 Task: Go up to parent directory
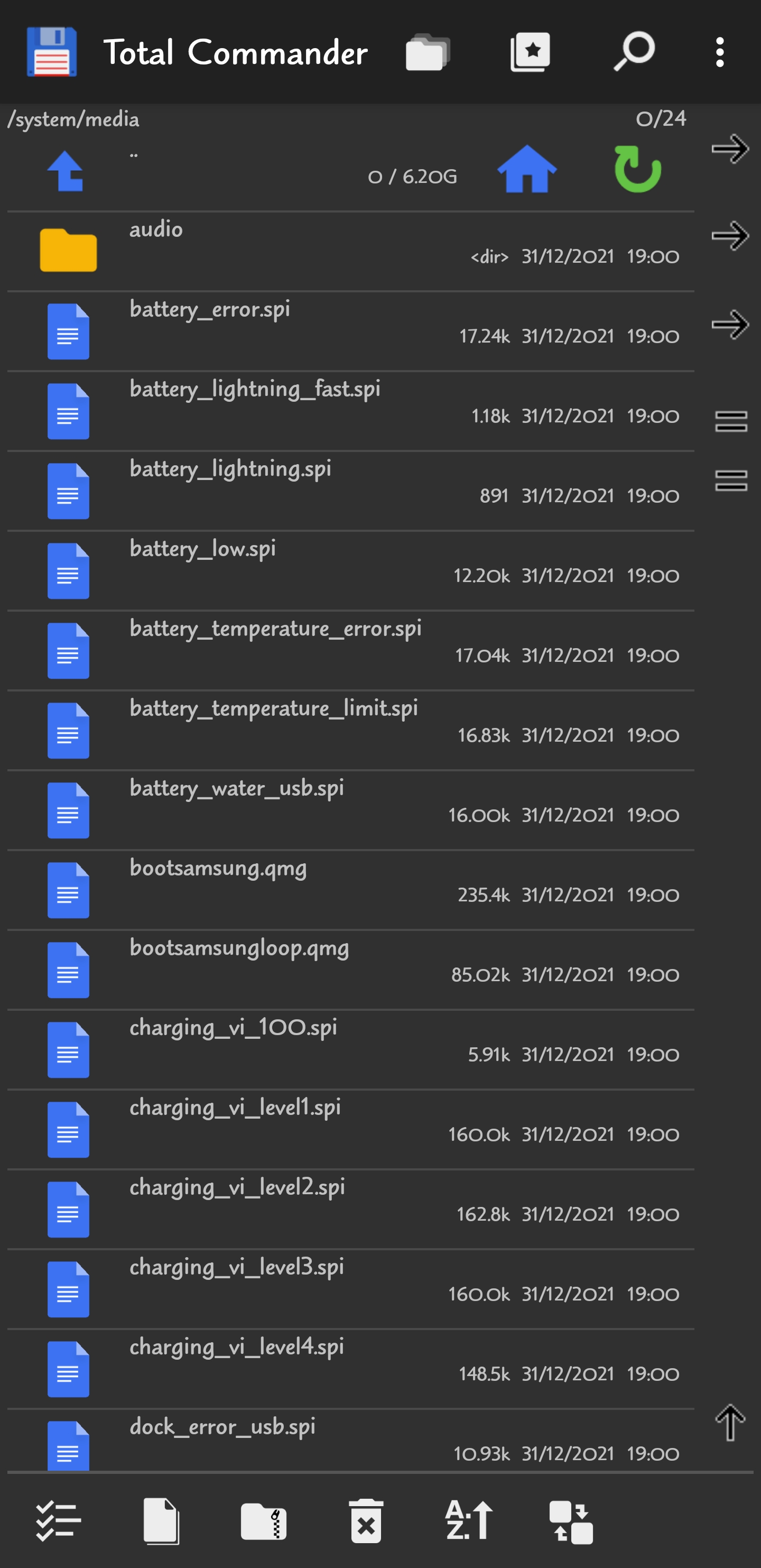(x=66, y=171)
